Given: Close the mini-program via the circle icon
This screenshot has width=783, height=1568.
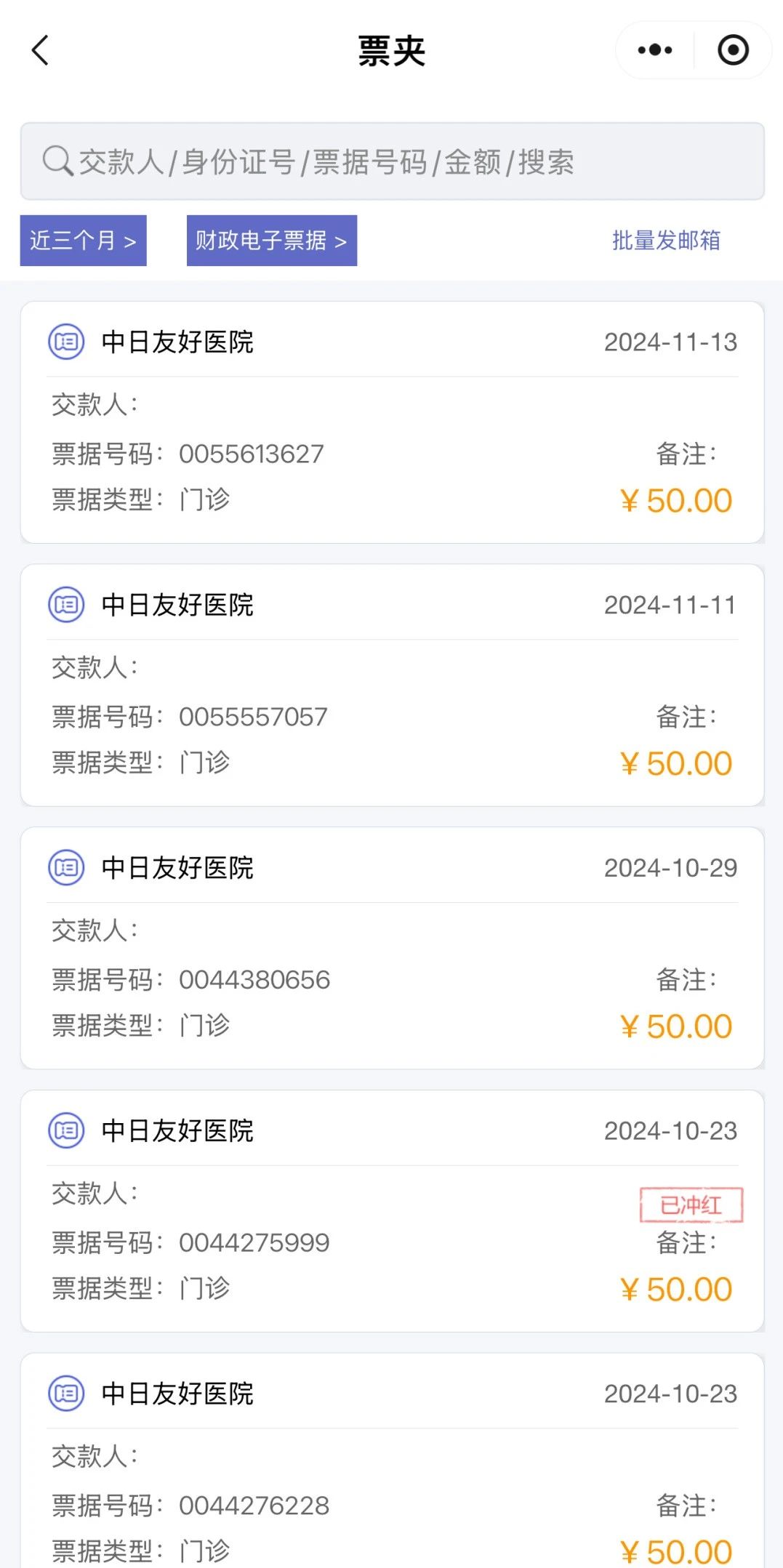Looking at the screenshot, I should [733, 51].
